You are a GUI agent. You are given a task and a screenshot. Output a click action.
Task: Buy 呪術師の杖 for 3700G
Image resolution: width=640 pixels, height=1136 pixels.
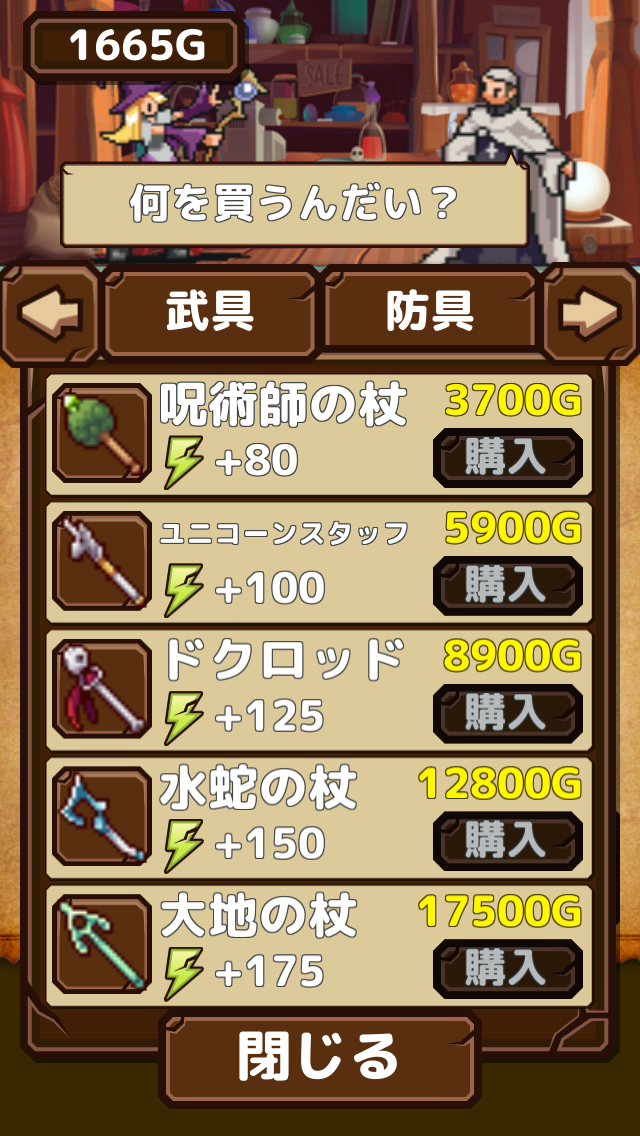507,458
